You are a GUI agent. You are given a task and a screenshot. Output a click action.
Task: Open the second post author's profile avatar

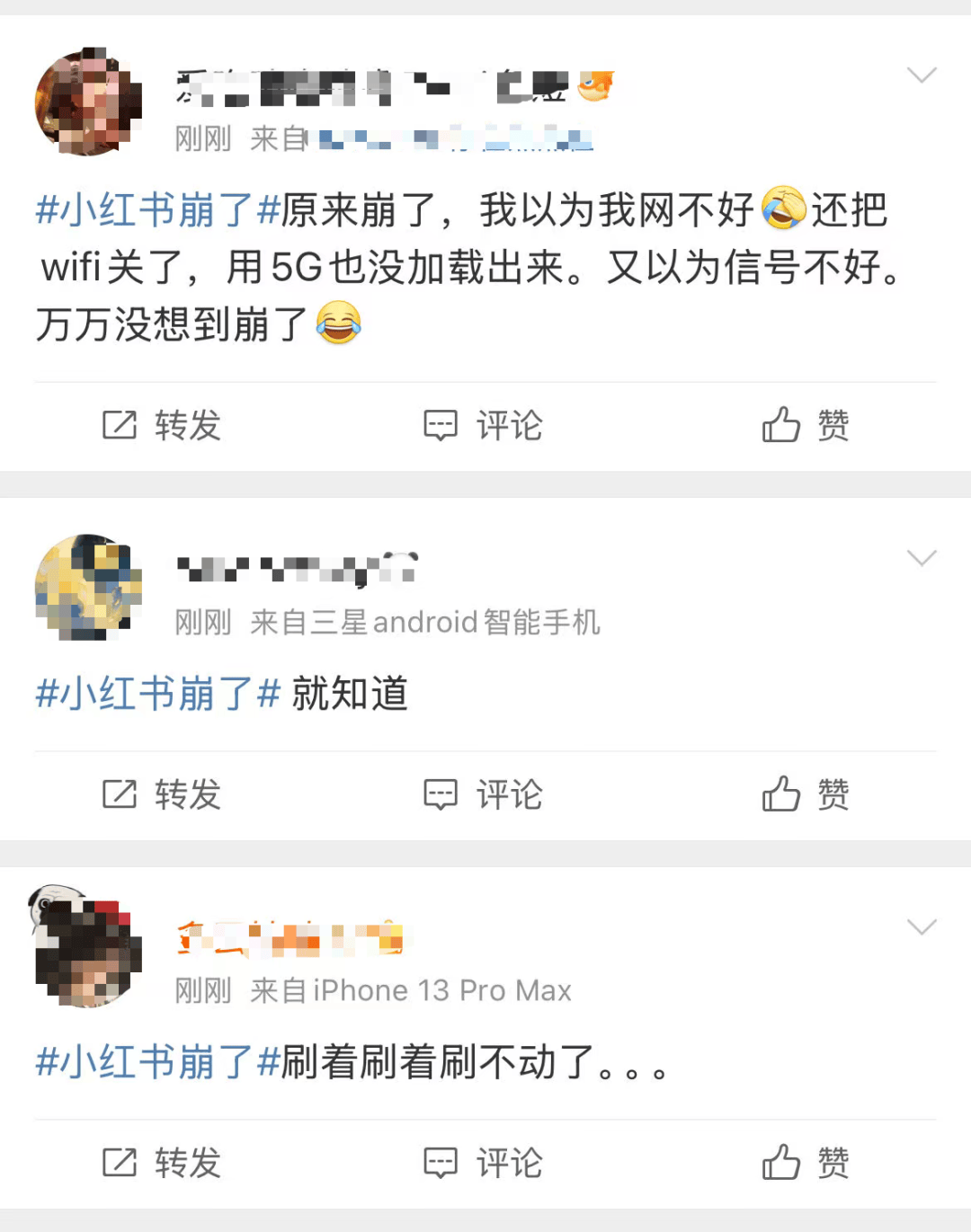click(88, 589)
